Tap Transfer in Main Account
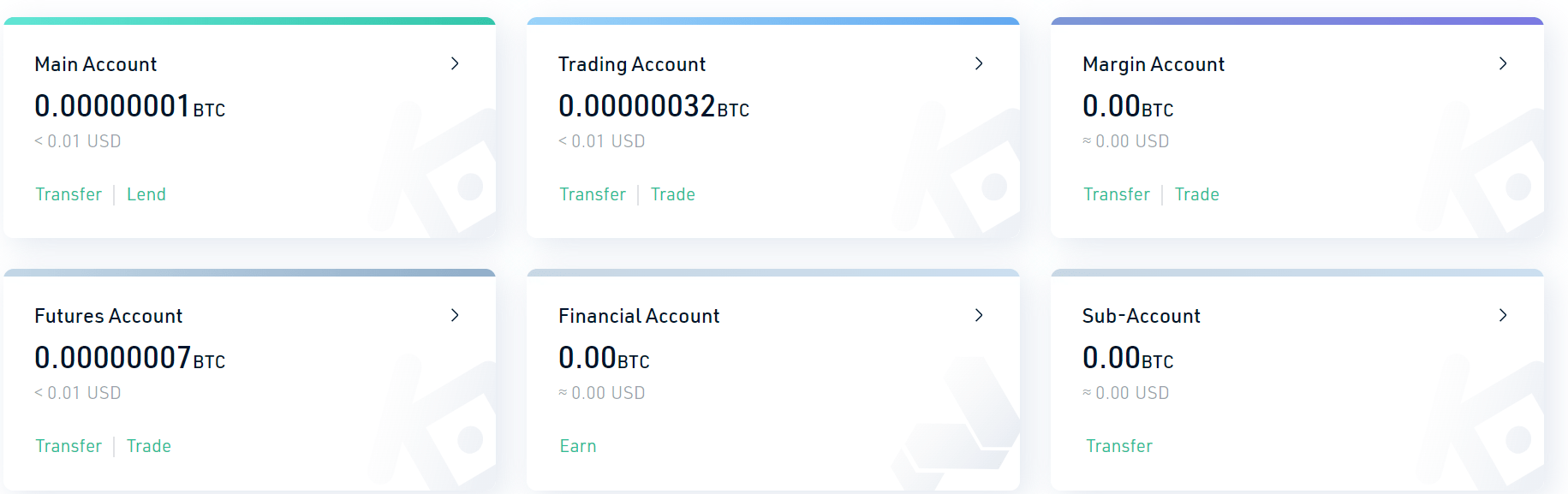The height and width of the screenshot is (494, 1568). pyautogui.click(x=69, y=194)
